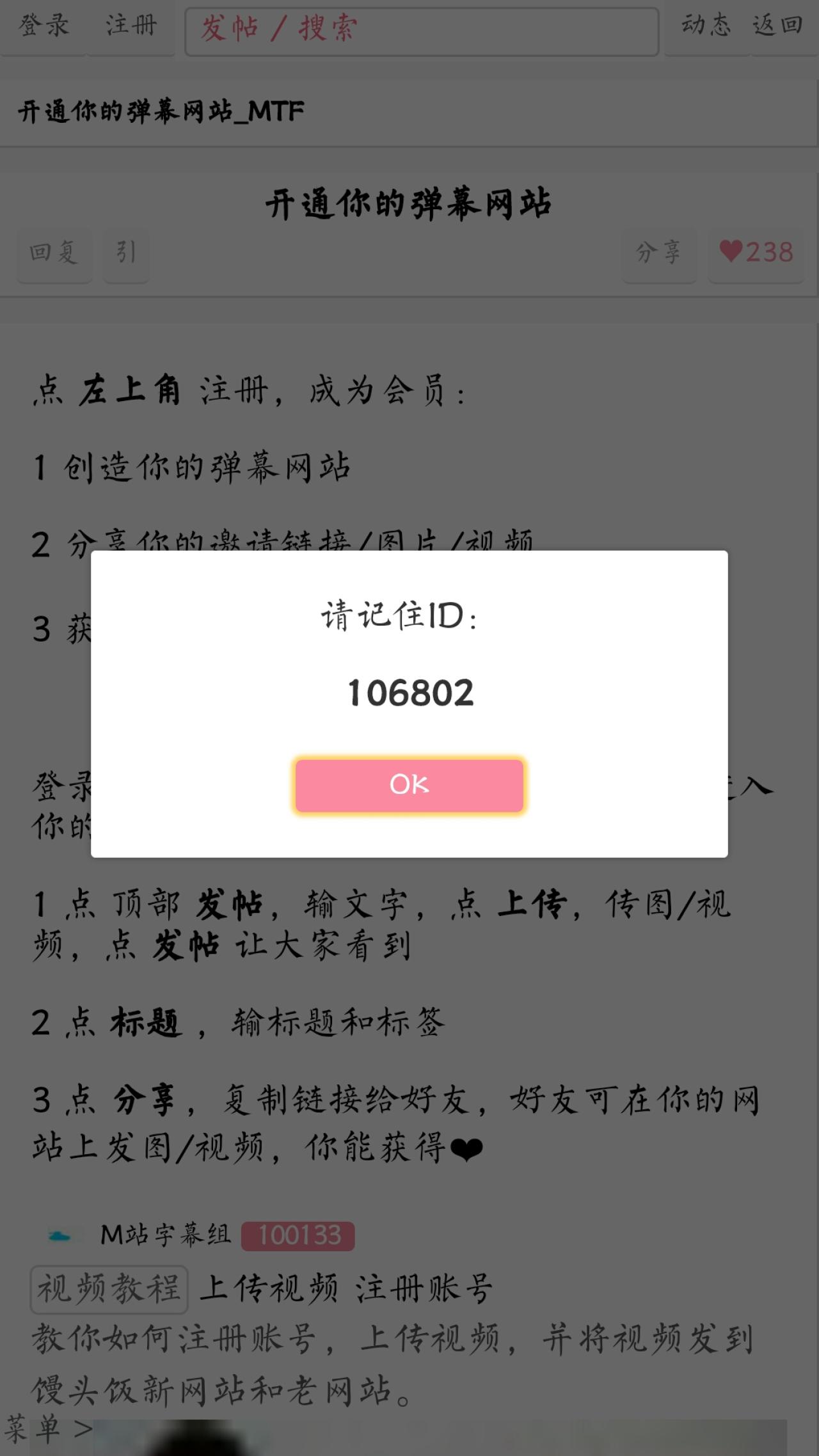Like the post with heart 238
819x1456 pixels.
756,253
